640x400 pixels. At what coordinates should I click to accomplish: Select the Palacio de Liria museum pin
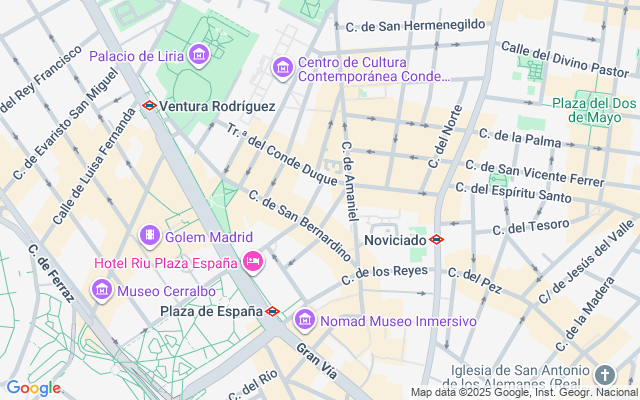(x=199, y=54)
